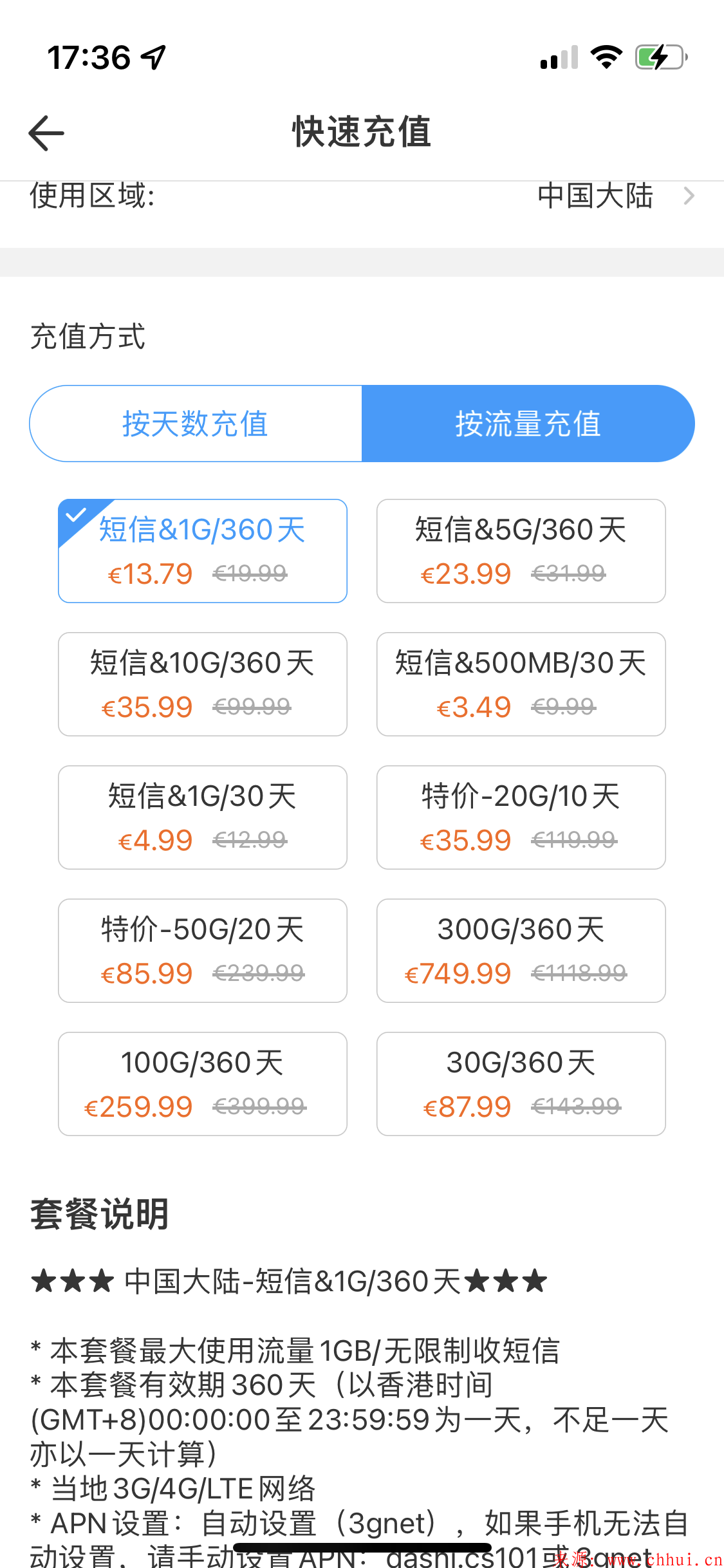Choose the 短信&5G/360天 plan
Screen dimensions: 724x1568
(521, 551)
